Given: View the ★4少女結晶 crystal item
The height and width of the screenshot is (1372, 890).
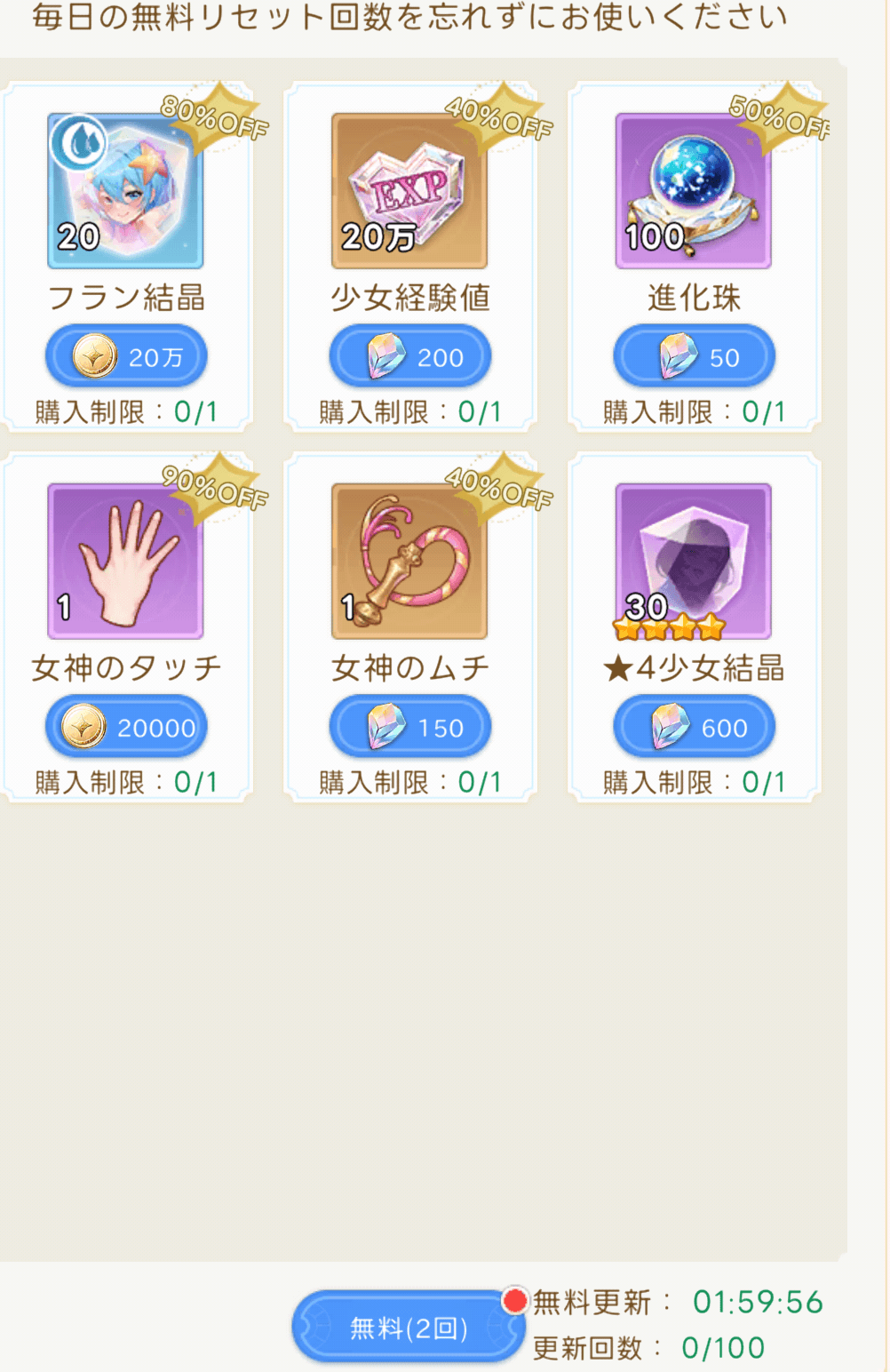Looking at the screenshot, I should coord(693,561).
